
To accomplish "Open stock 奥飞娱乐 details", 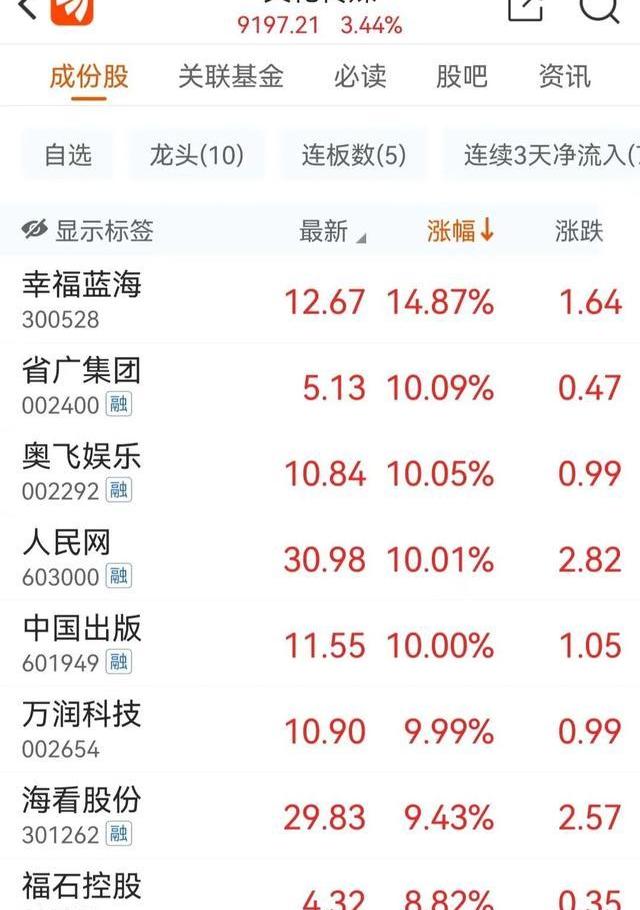I will click(x=82, y=472).
